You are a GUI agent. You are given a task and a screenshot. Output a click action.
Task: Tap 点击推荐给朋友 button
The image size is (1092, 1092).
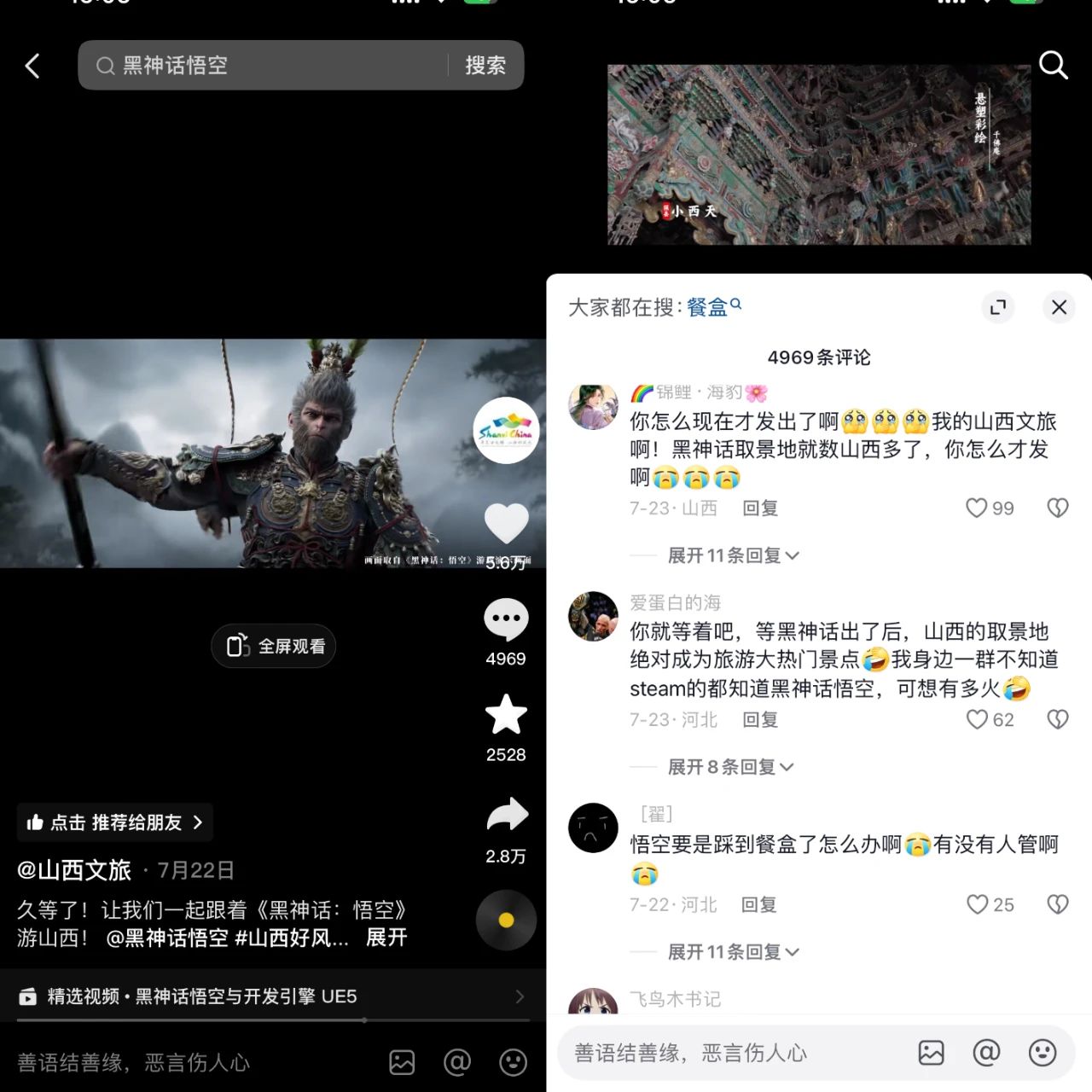(x=115, y=822)
